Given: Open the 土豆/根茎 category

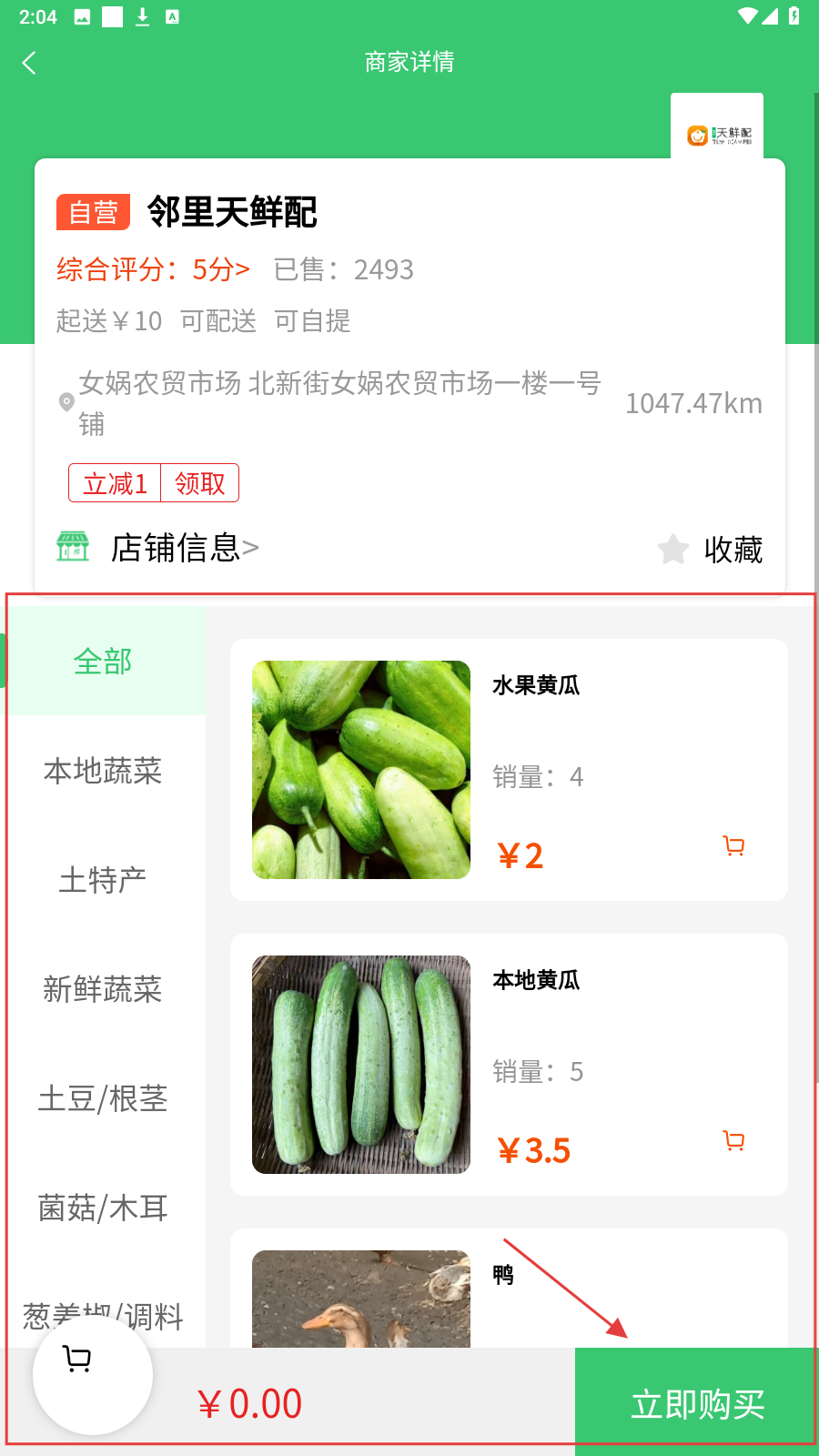Looking at the screenshot, I should click(103, 1098).
